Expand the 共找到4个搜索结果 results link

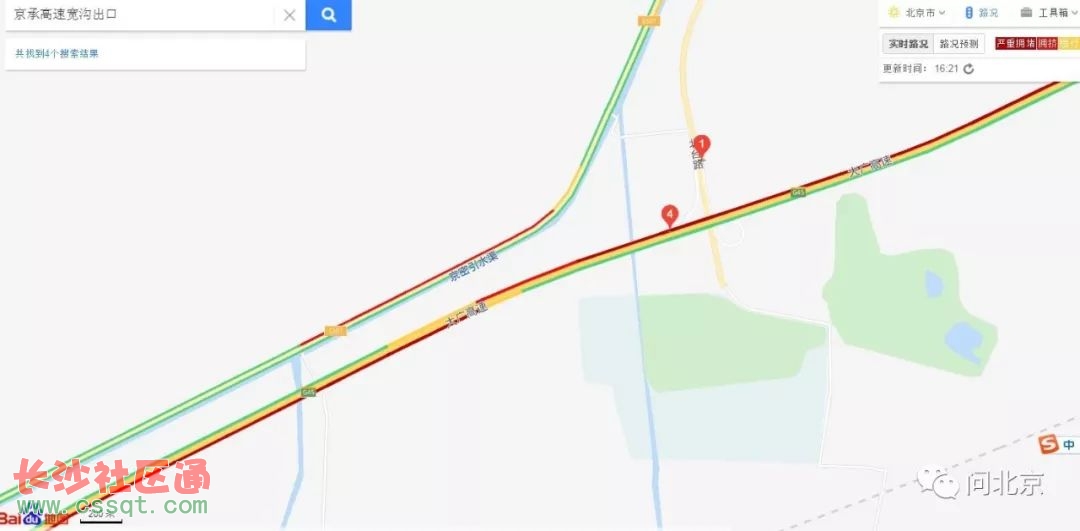[57, 53]
